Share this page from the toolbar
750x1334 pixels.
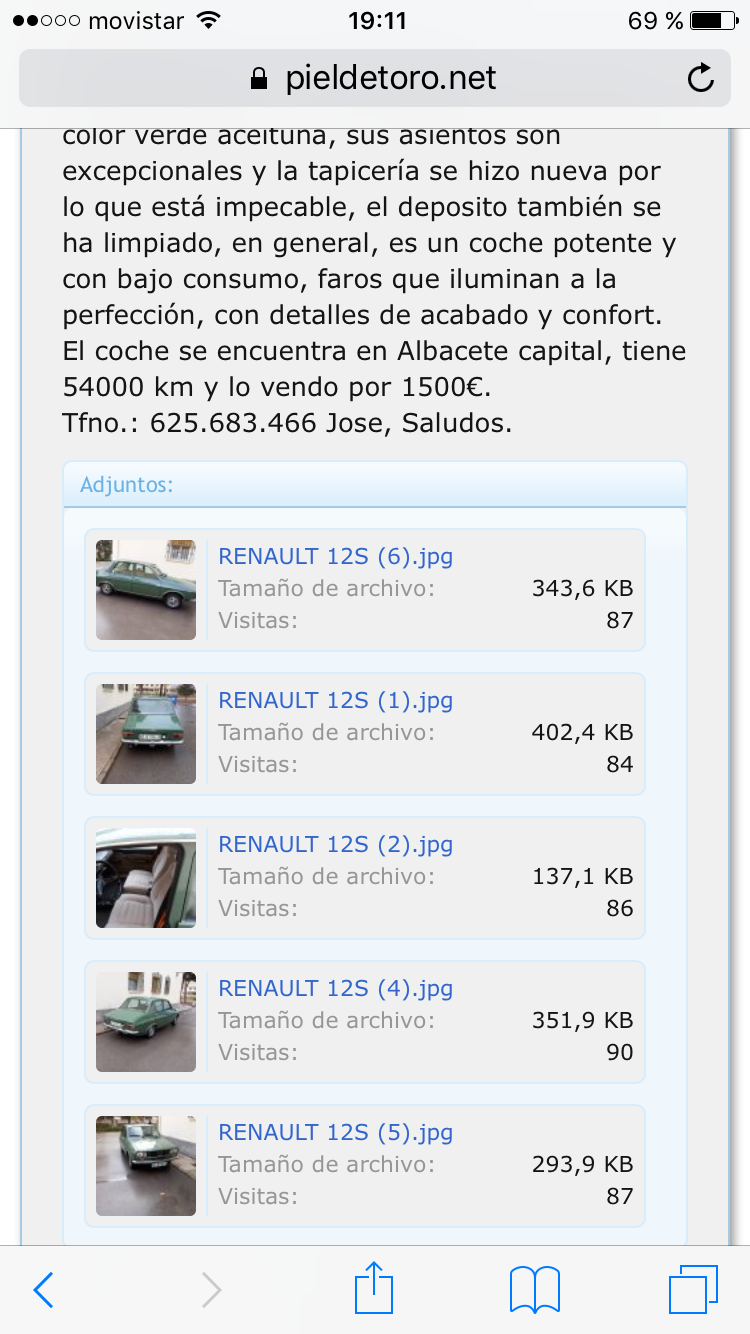point(375,1288)
